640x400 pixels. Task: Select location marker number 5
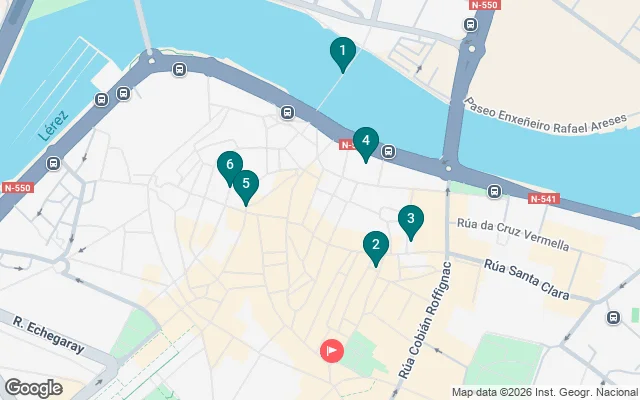[245, 185]
